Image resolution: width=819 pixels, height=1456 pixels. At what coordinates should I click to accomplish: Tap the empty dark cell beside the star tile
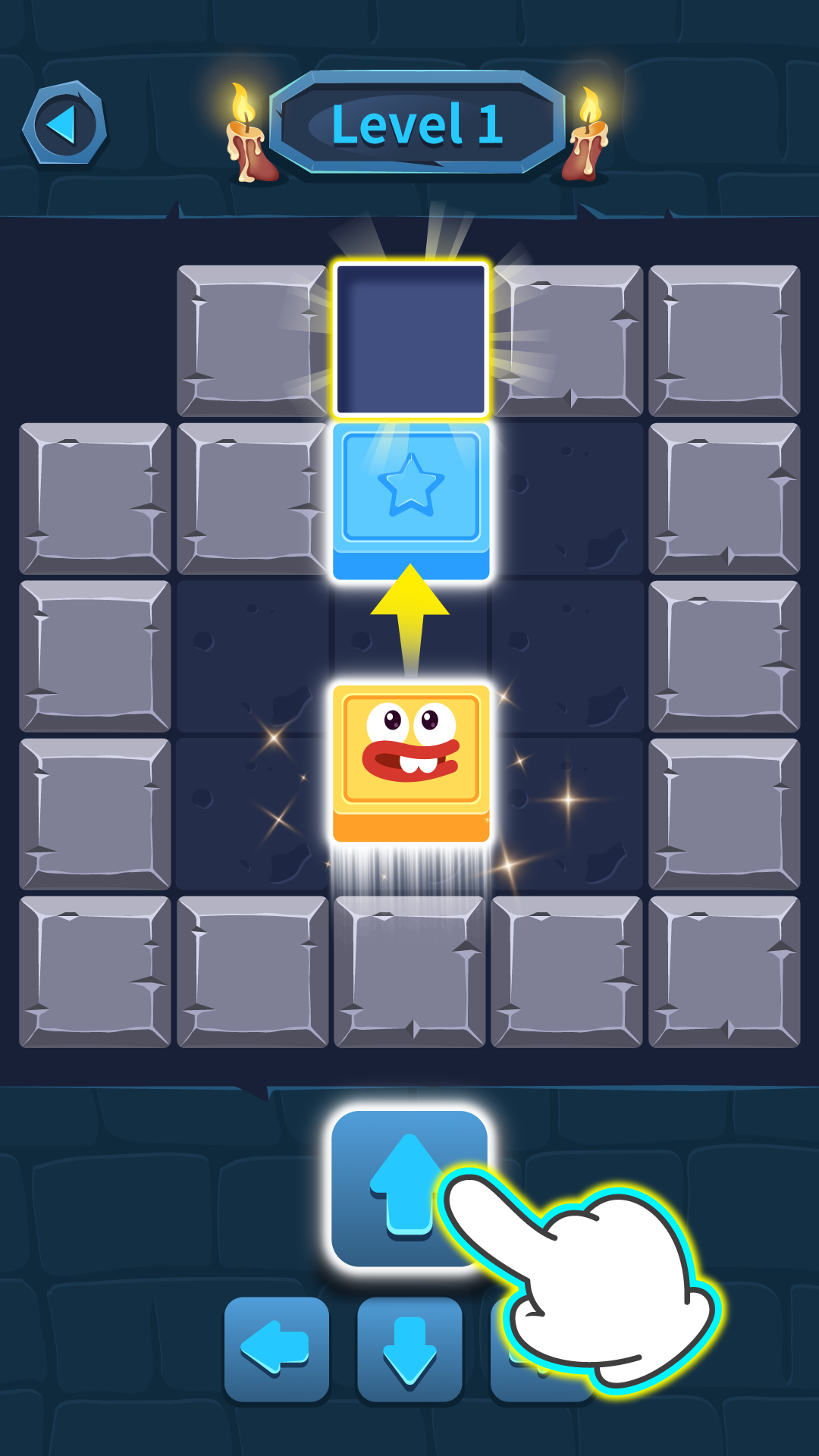point(569,497)
